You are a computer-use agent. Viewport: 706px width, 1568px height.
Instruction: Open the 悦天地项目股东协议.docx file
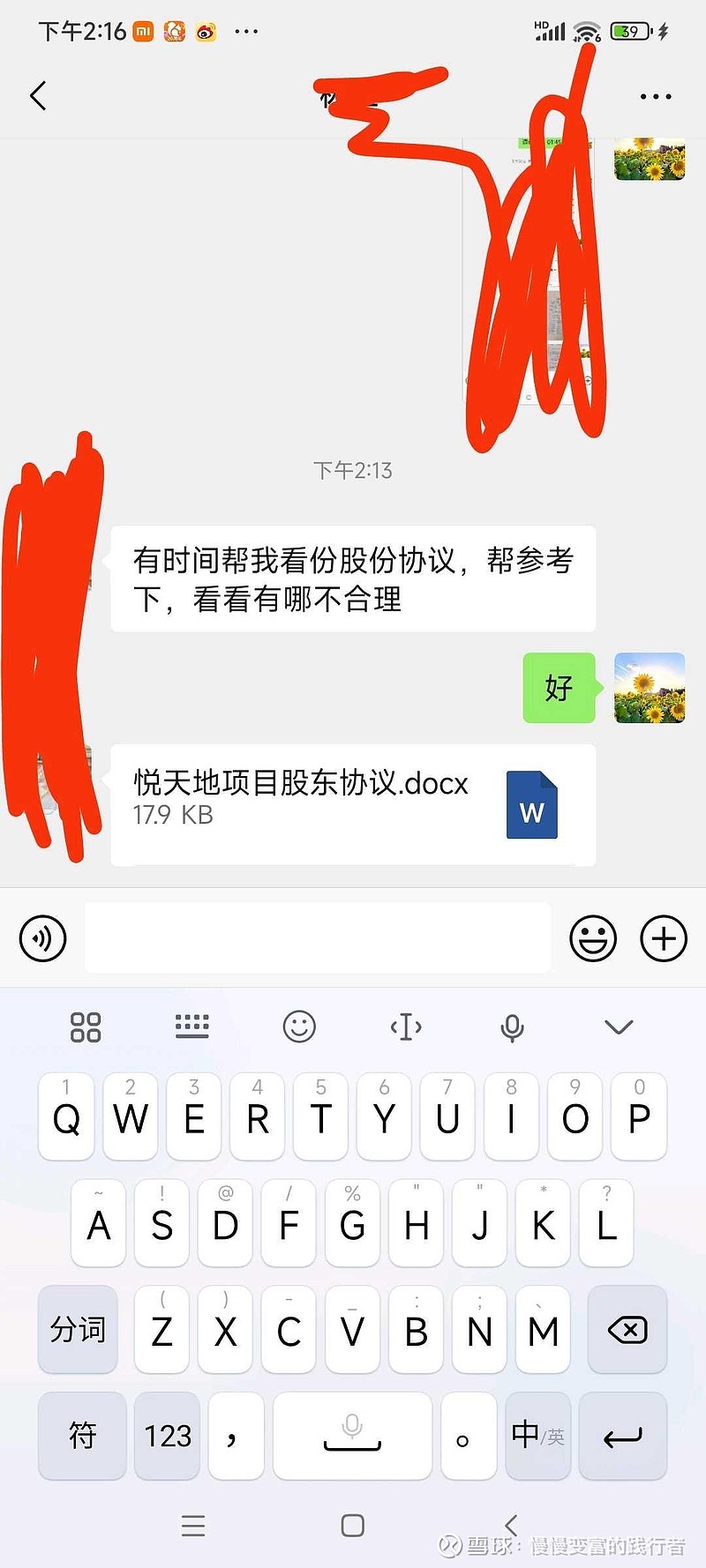[x=353, y=804]
